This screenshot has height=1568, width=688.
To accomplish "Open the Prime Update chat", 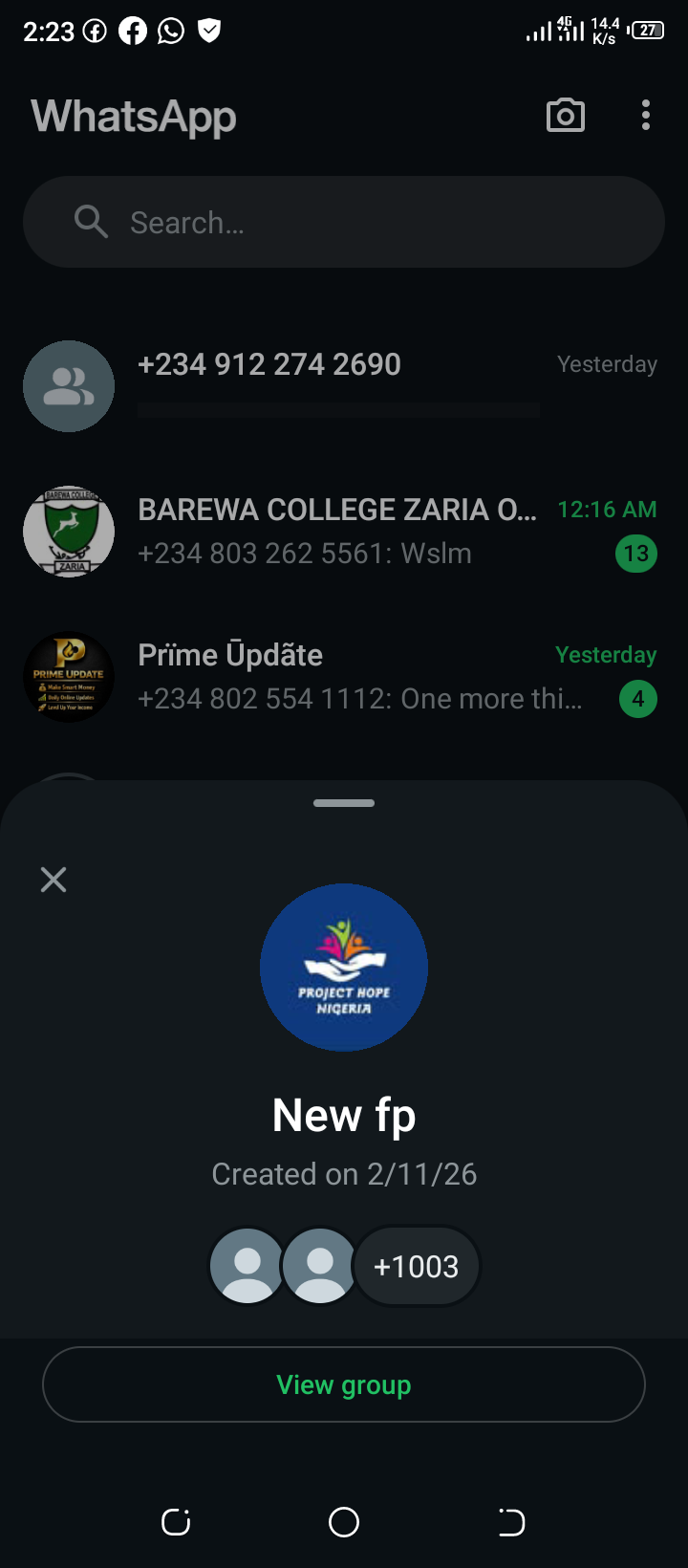I will [x=344, y=677].
